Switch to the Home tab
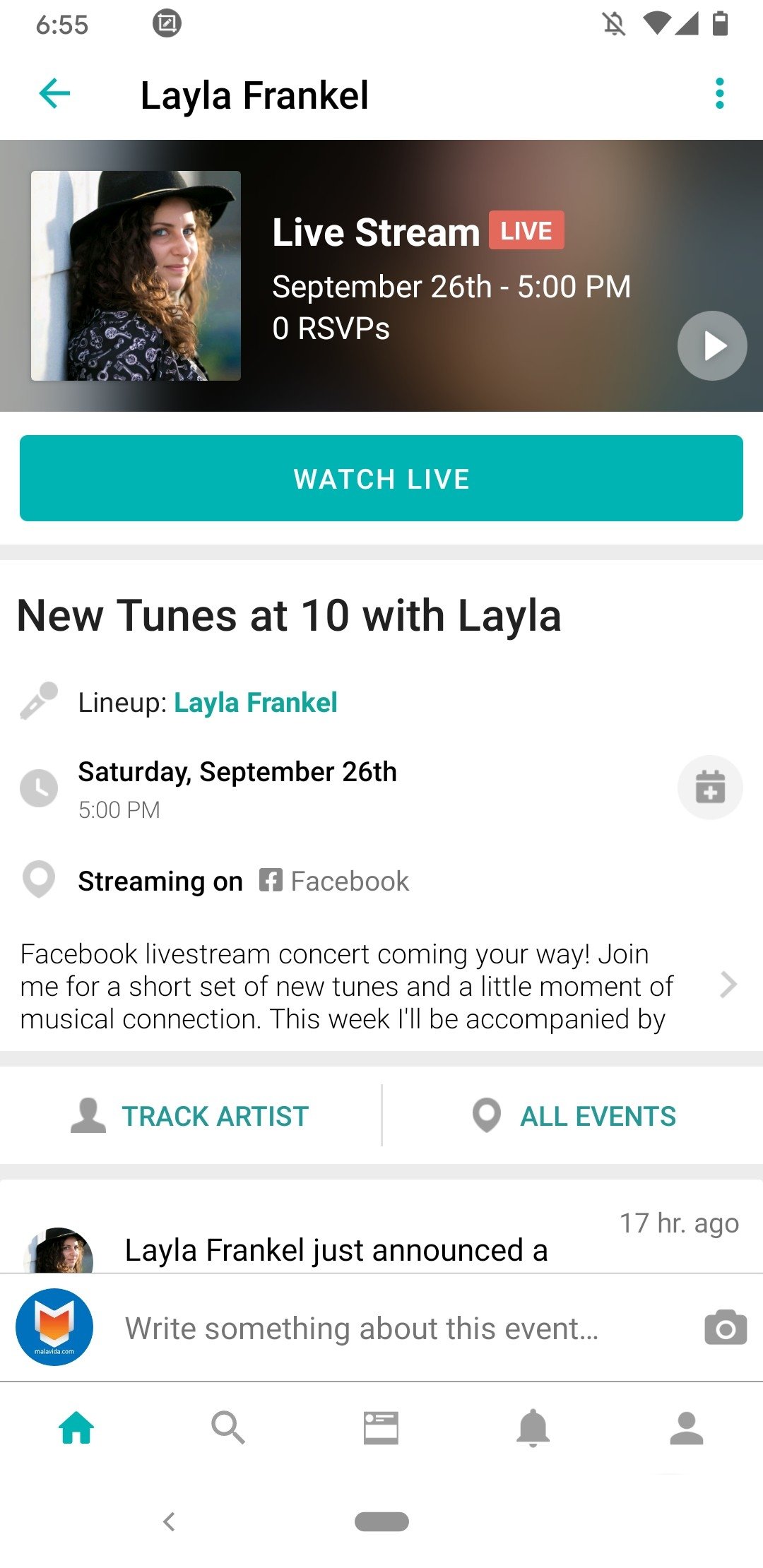Image resolution: width=763 pixels, height=1568 pixels. [x=76, y=1428]
